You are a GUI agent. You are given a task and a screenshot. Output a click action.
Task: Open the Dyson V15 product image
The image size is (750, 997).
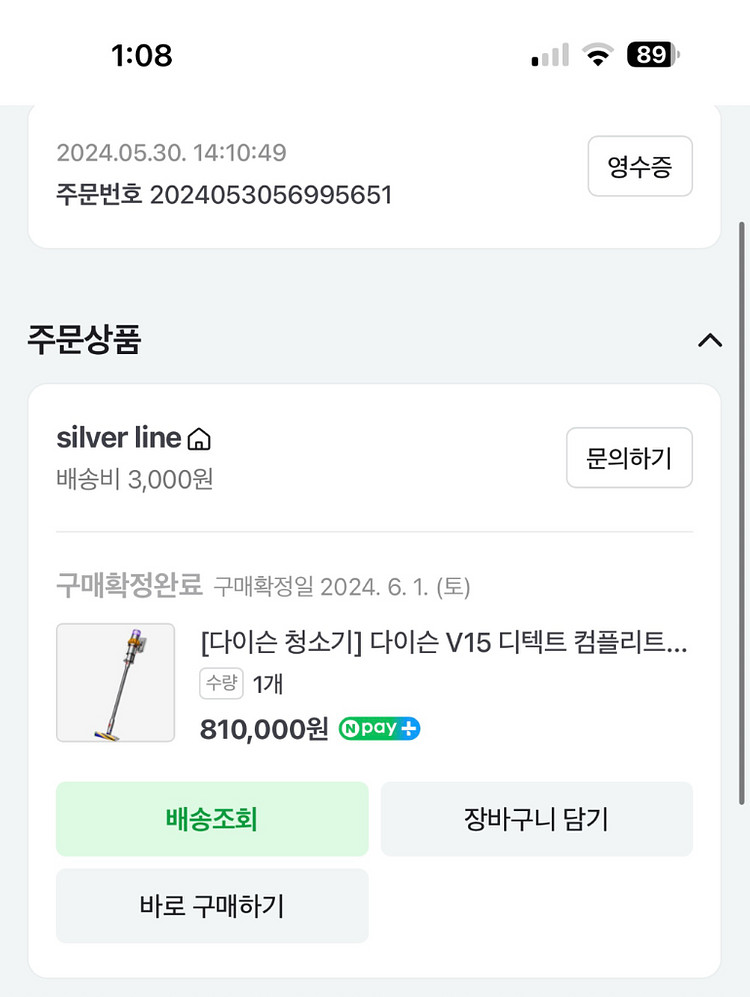[113, 682]
